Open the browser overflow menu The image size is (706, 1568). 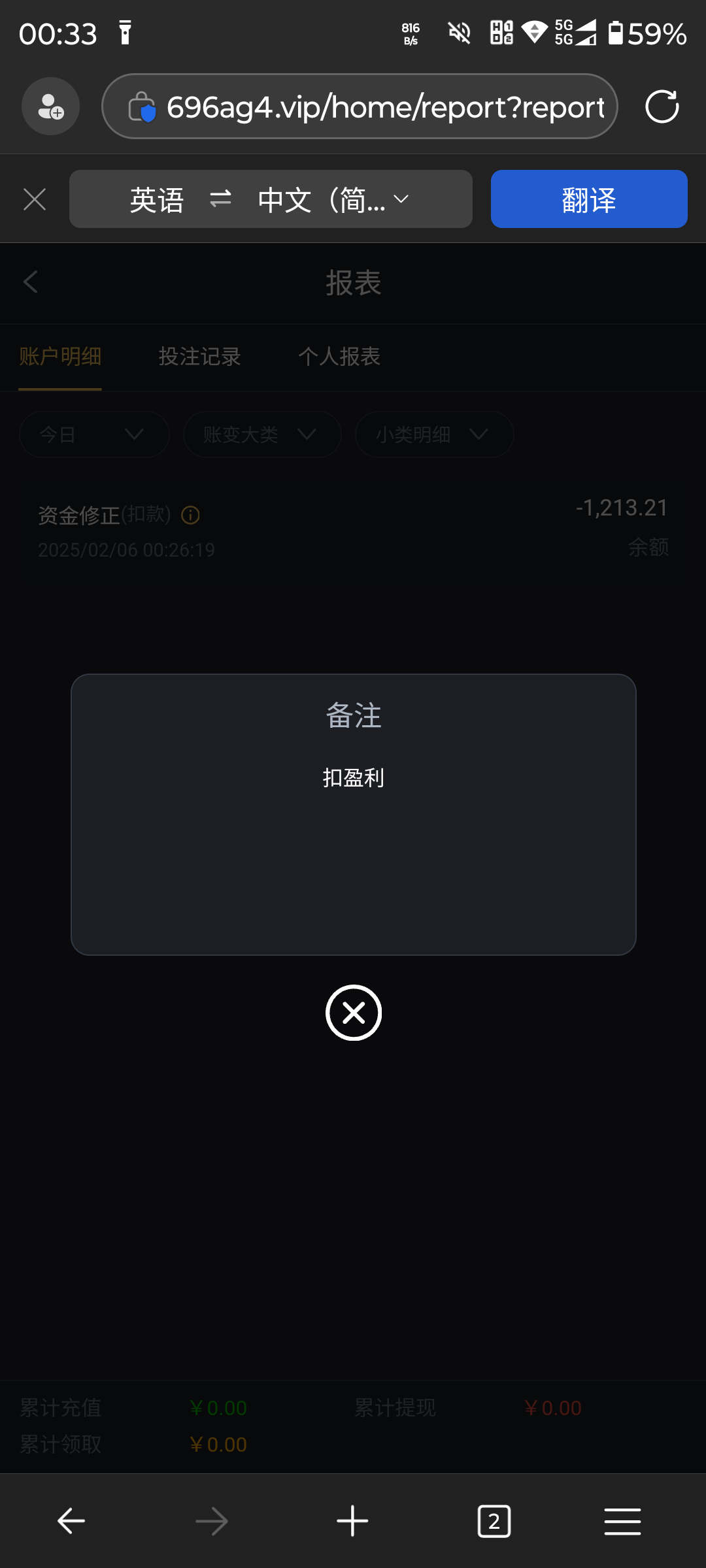tap(622, 1520)
